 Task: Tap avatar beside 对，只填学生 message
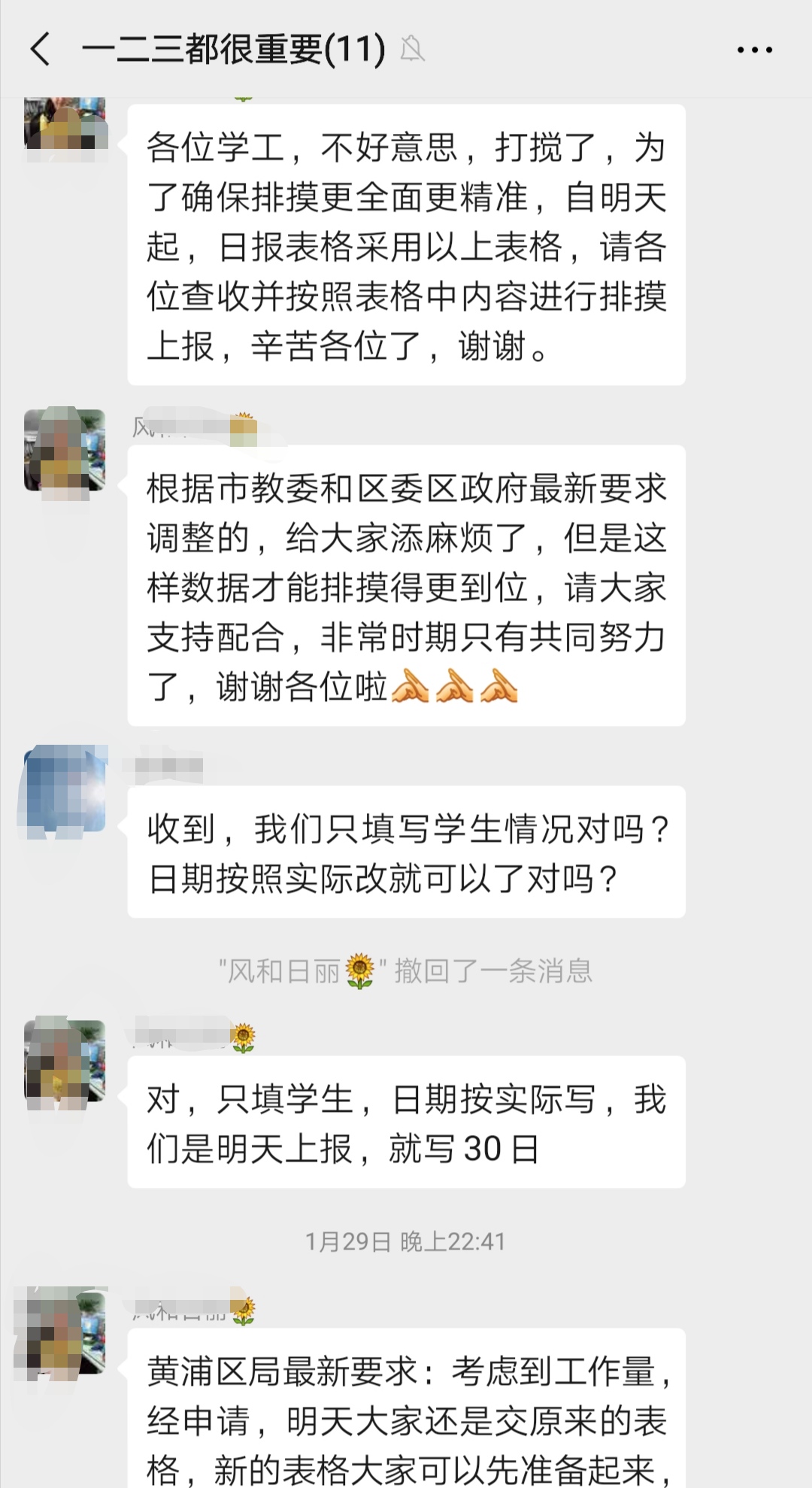(x=65, y=1061)
